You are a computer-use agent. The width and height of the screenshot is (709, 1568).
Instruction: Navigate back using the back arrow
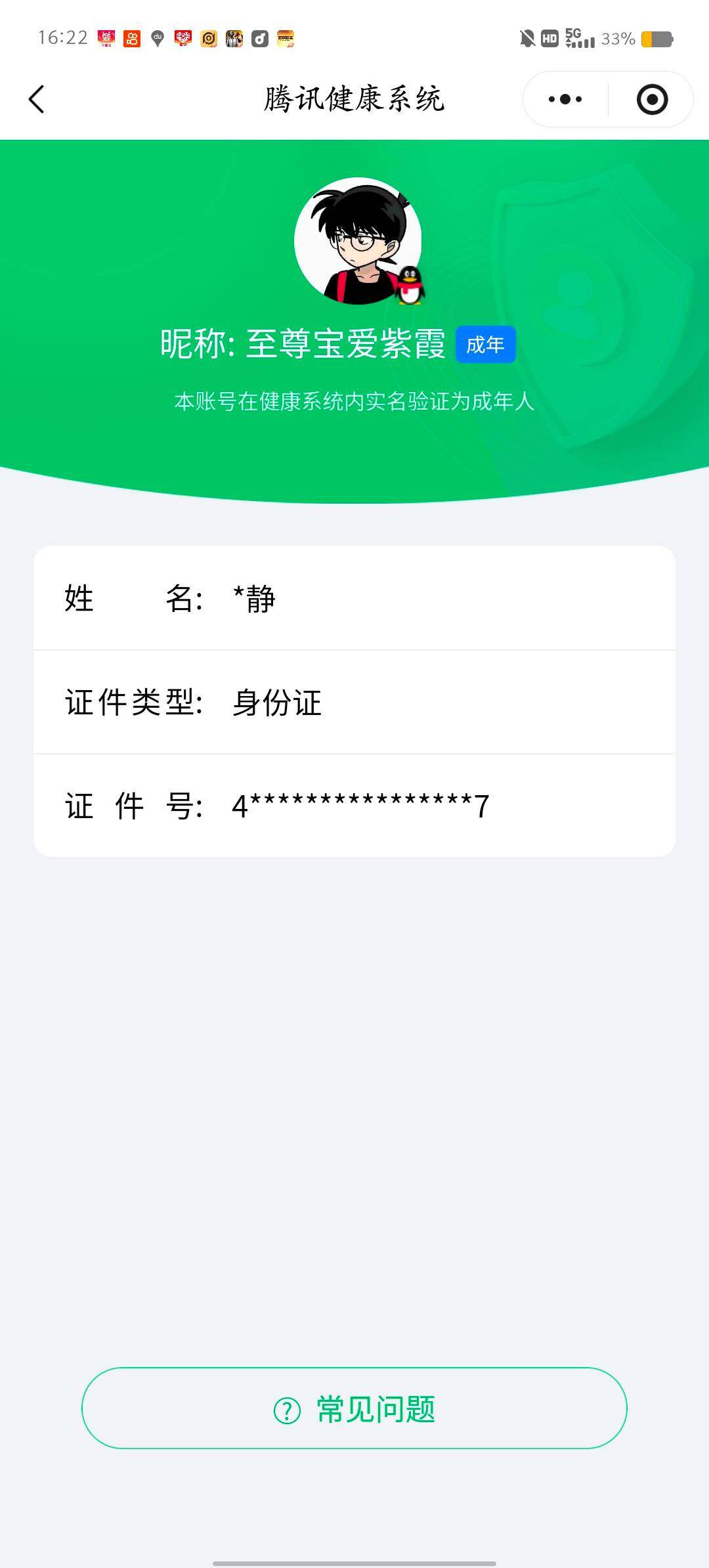[x=37, y=98]
